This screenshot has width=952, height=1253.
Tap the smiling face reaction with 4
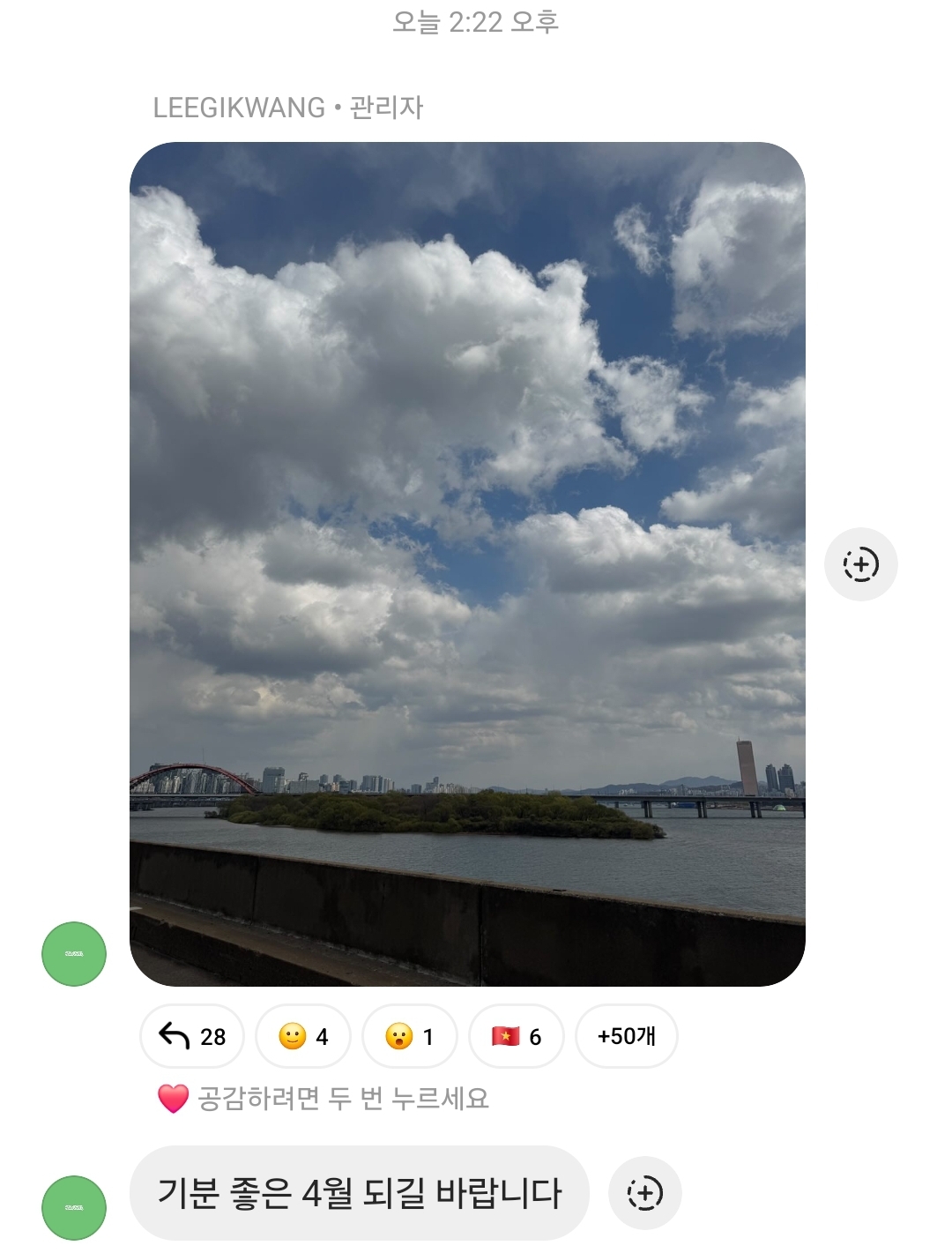coord(303,1036)
